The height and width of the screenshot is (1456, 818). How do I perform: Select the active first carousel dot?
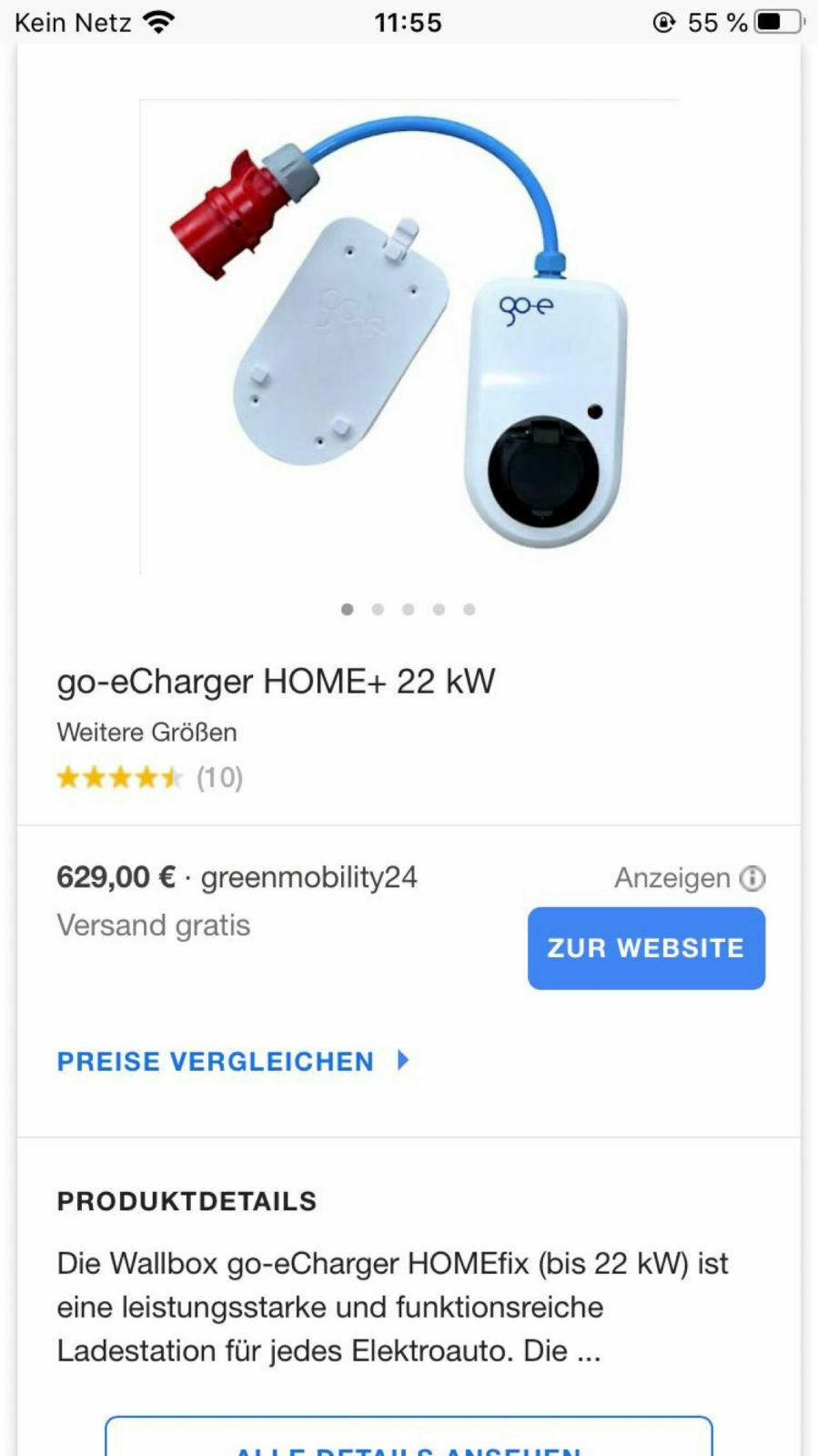coord(348,610)
